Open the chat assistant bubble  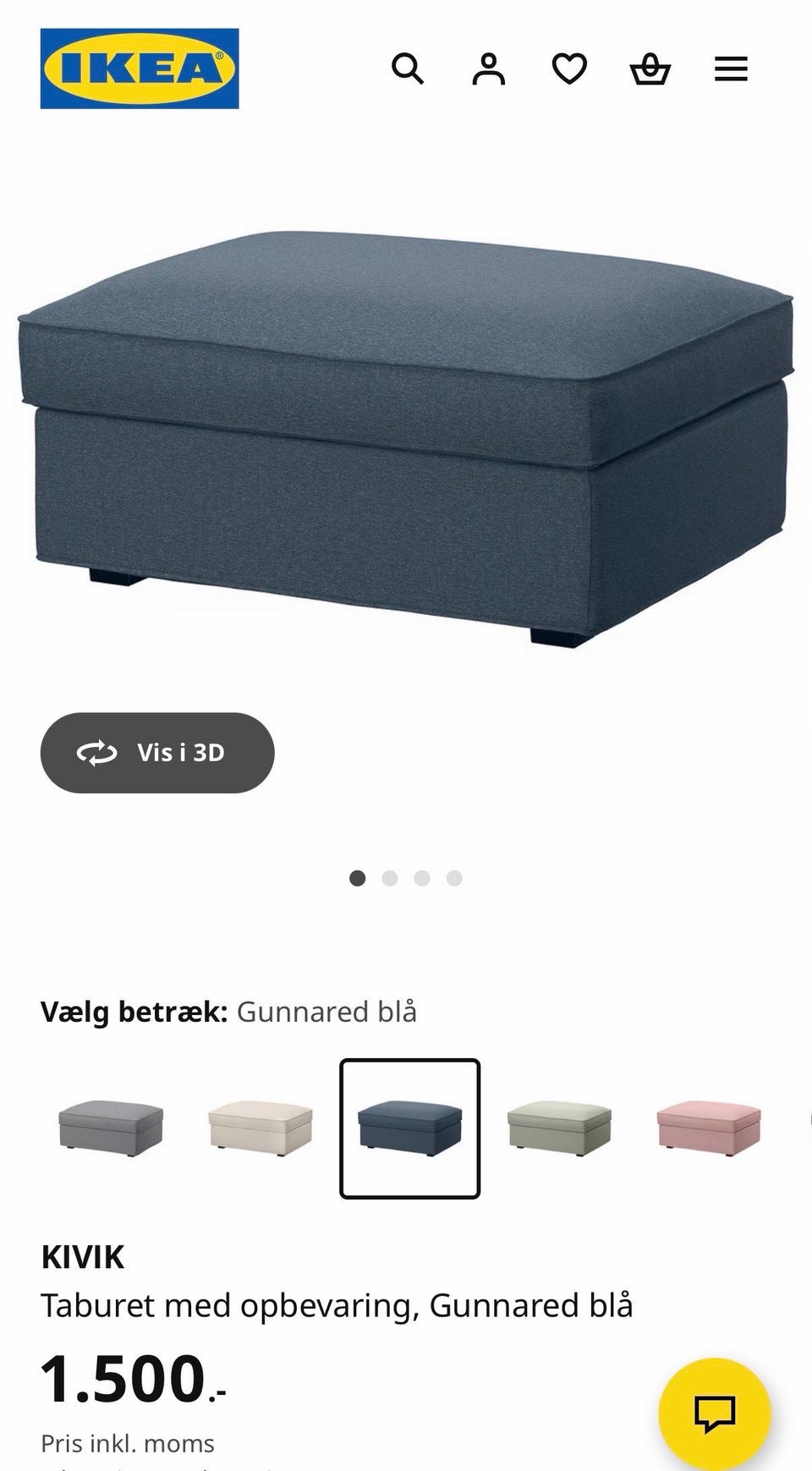tap(716, 1407)
